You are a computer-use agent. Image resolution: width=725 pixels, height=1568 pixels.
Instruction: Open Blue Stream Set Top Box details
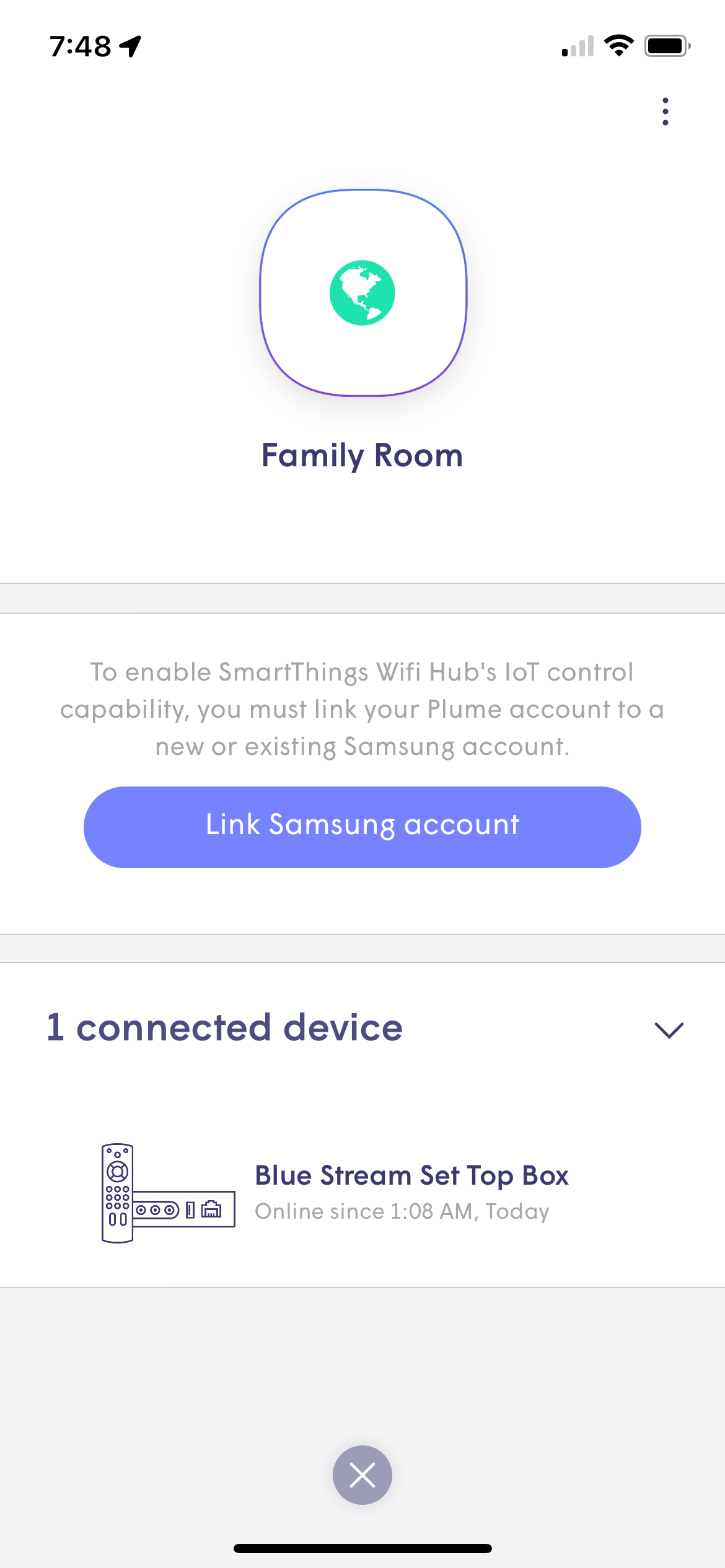pos(411,1191)
